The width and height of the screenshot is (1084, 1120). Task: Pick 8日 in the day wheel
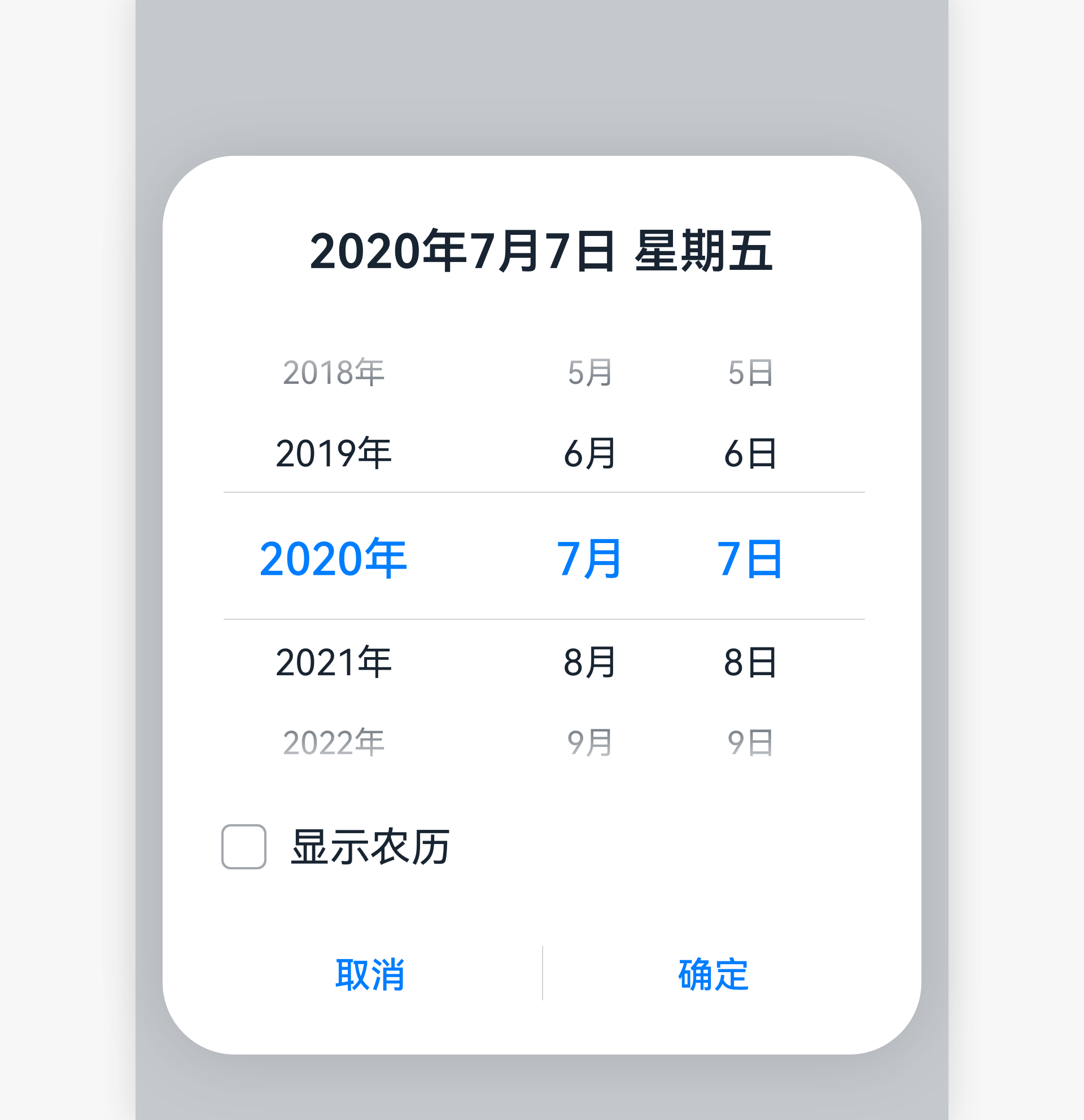[x=750, y=662]
